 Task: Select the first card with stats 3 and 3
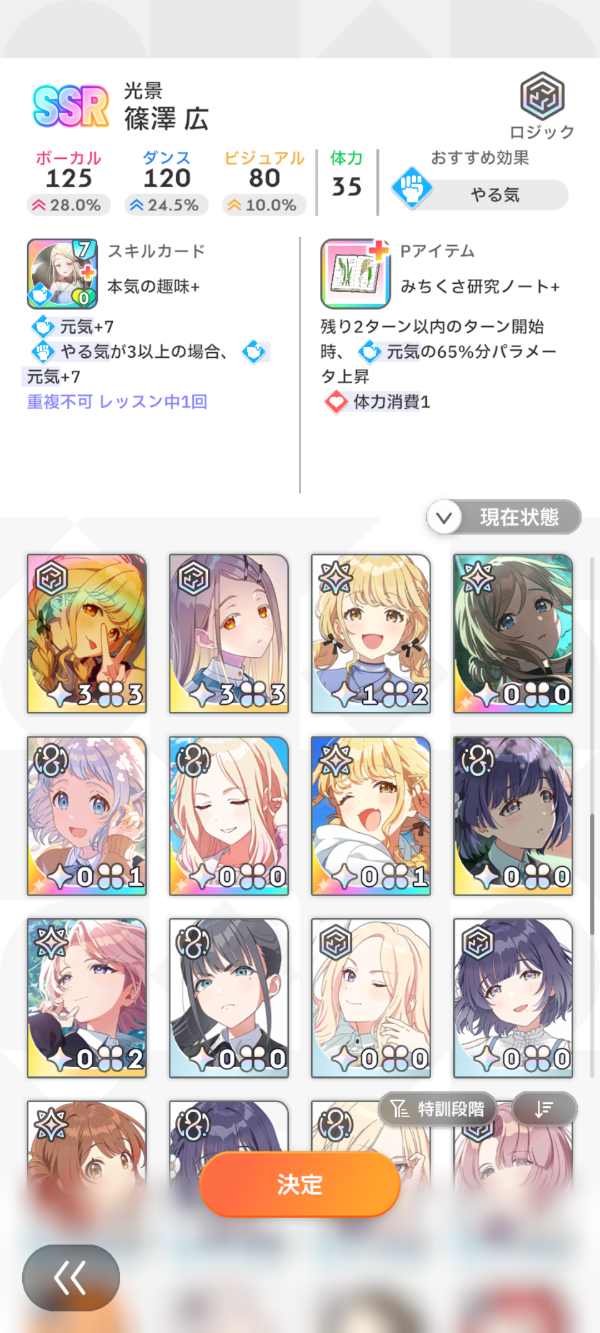pos(87,632)
